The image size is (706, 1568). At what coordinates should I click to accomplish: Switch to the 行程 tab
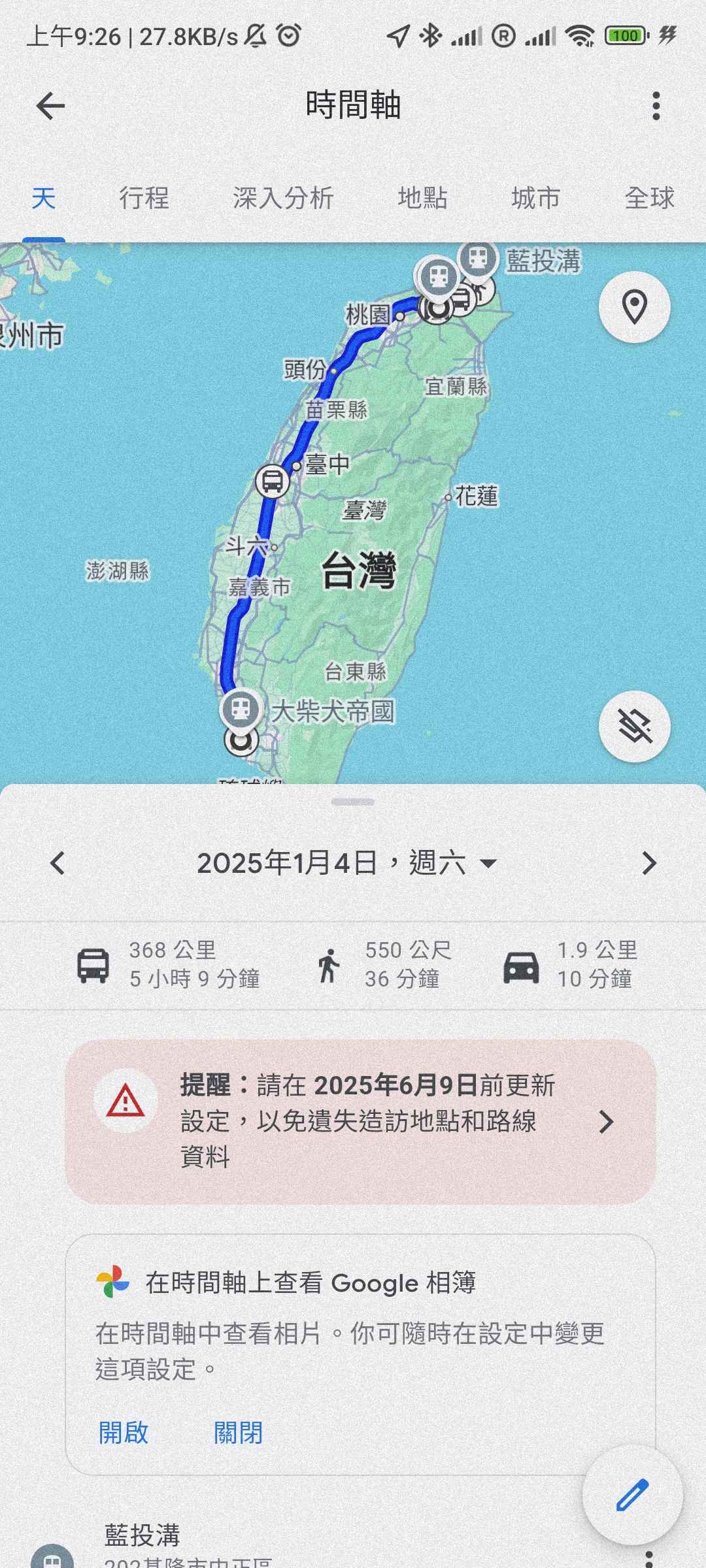click(144, 198)
